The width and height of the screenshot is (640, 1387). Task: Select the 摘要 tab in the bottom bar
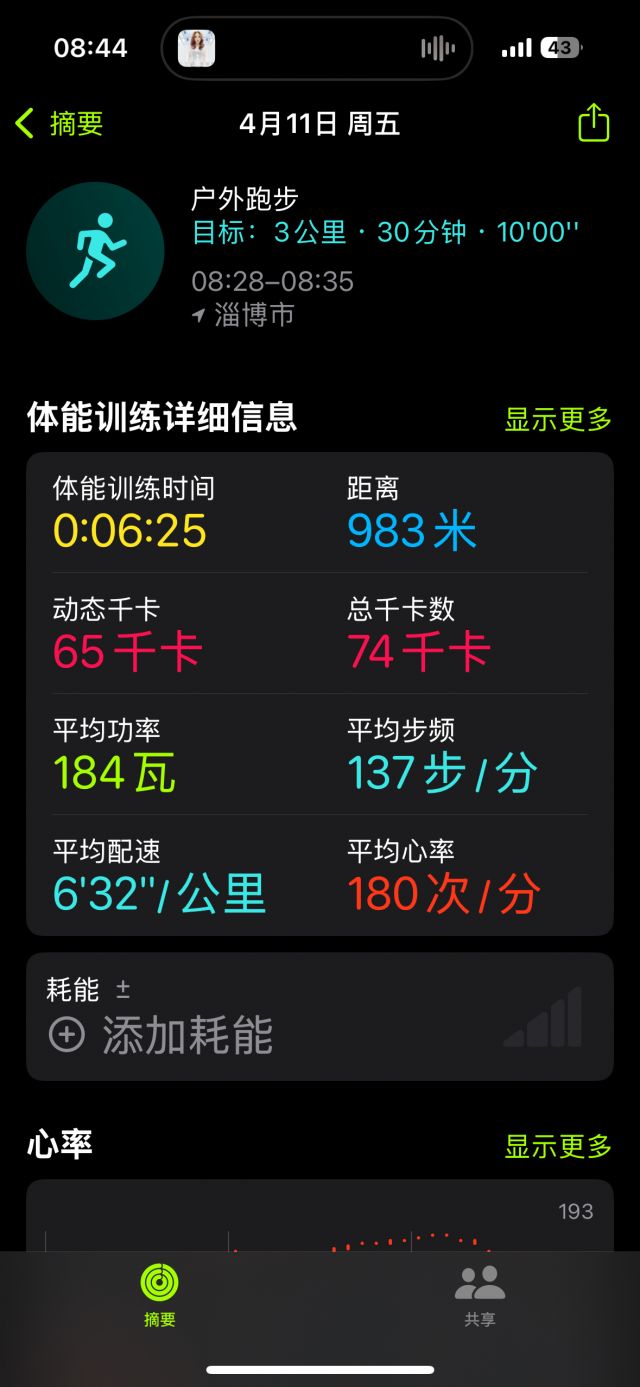[x=160, y=1294]
